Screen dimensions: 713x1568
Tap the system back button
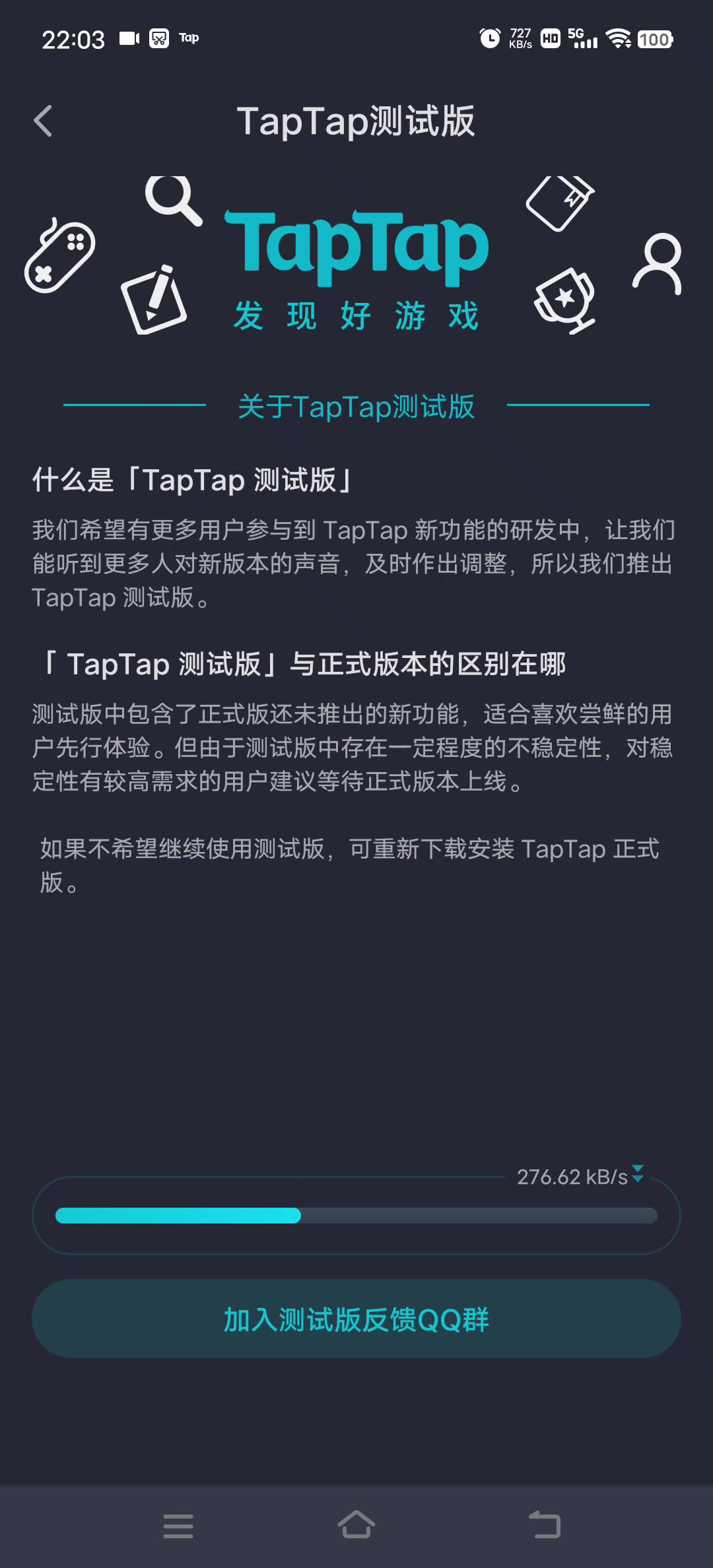(x=545, y=1525)
